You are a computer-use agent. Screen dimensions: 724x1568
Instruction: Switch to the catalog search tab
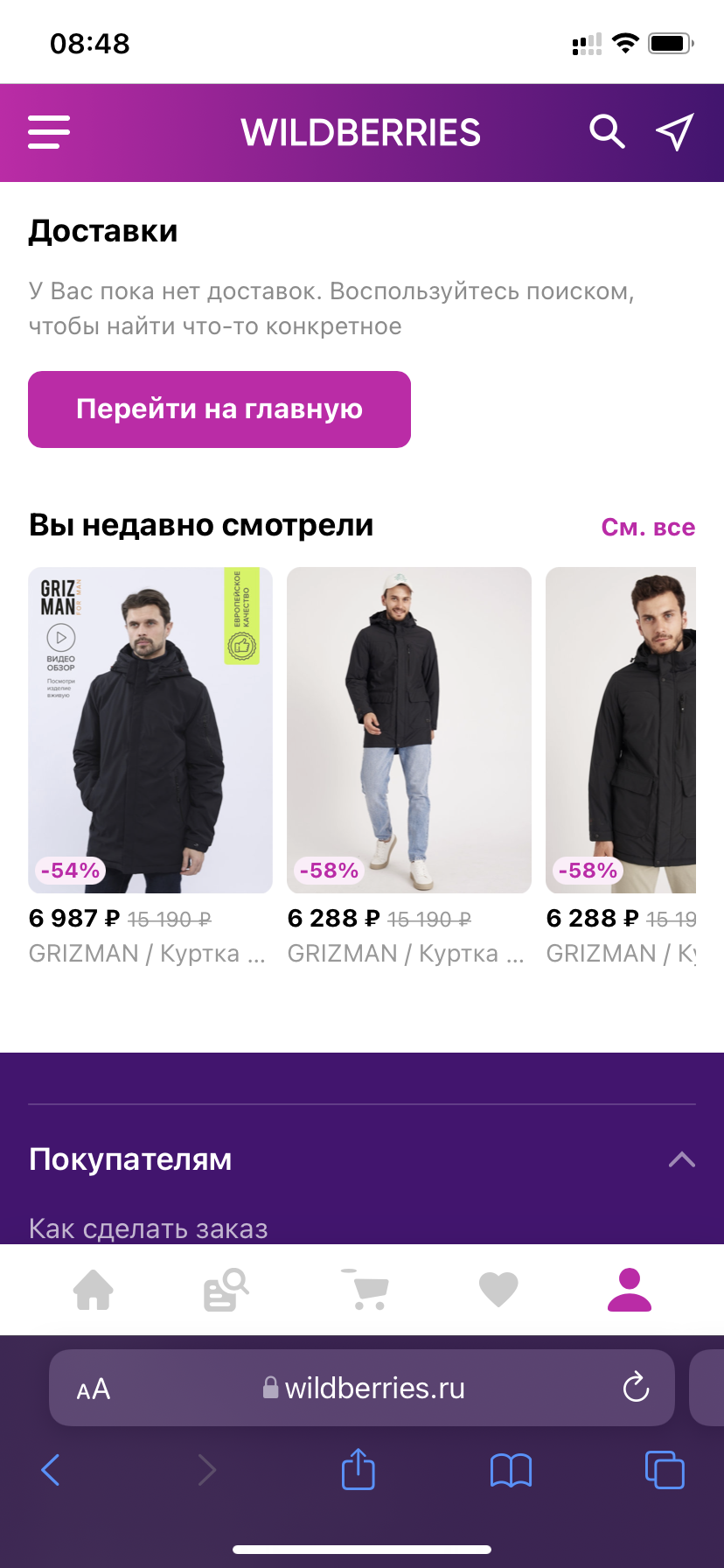[226, 1290]
